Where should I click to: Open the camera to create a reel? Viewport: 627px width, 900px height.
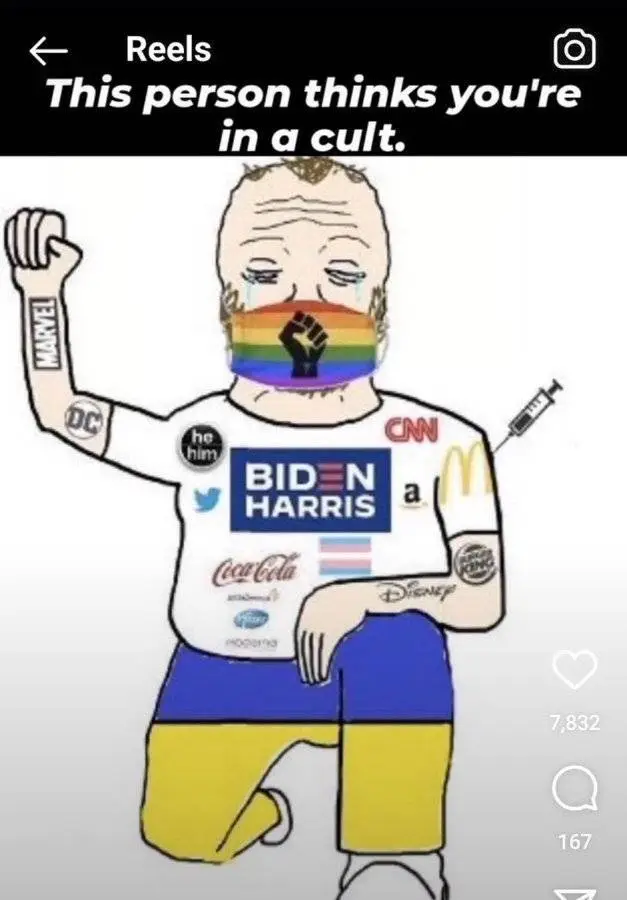click(574, 50)
